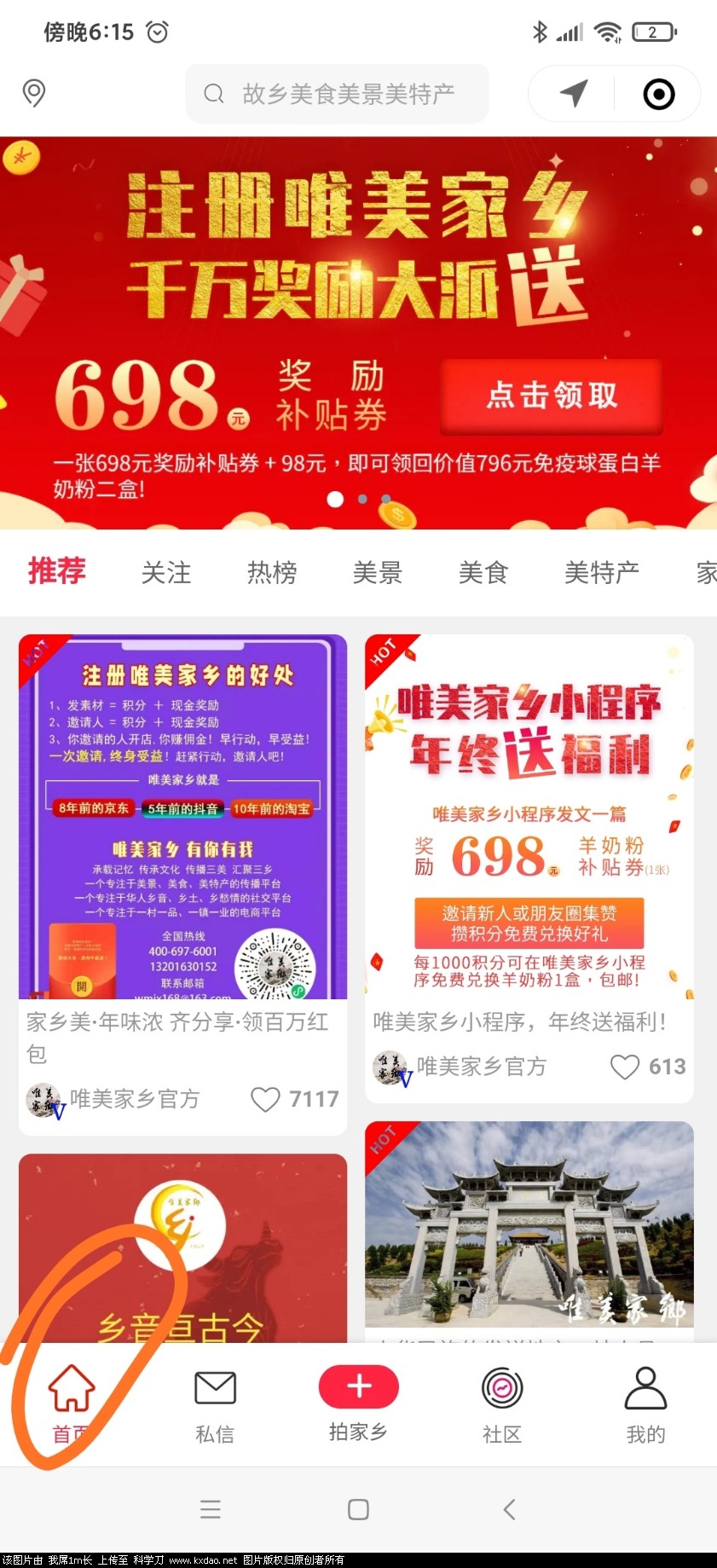Tap 点击领取 on the banner
717x1568 pixels.
[551, 396]
